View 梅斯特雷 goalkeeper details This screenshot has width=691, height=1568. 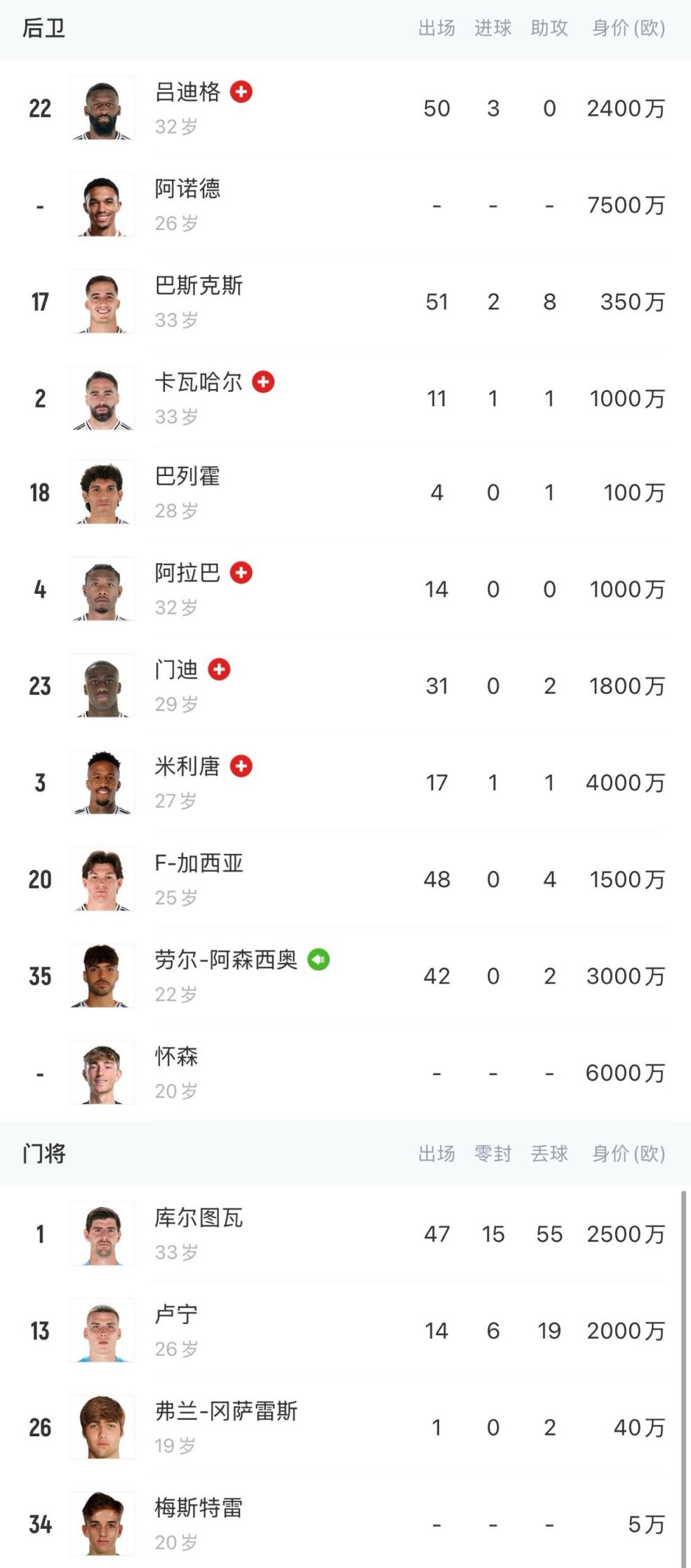click(199, 1509)
